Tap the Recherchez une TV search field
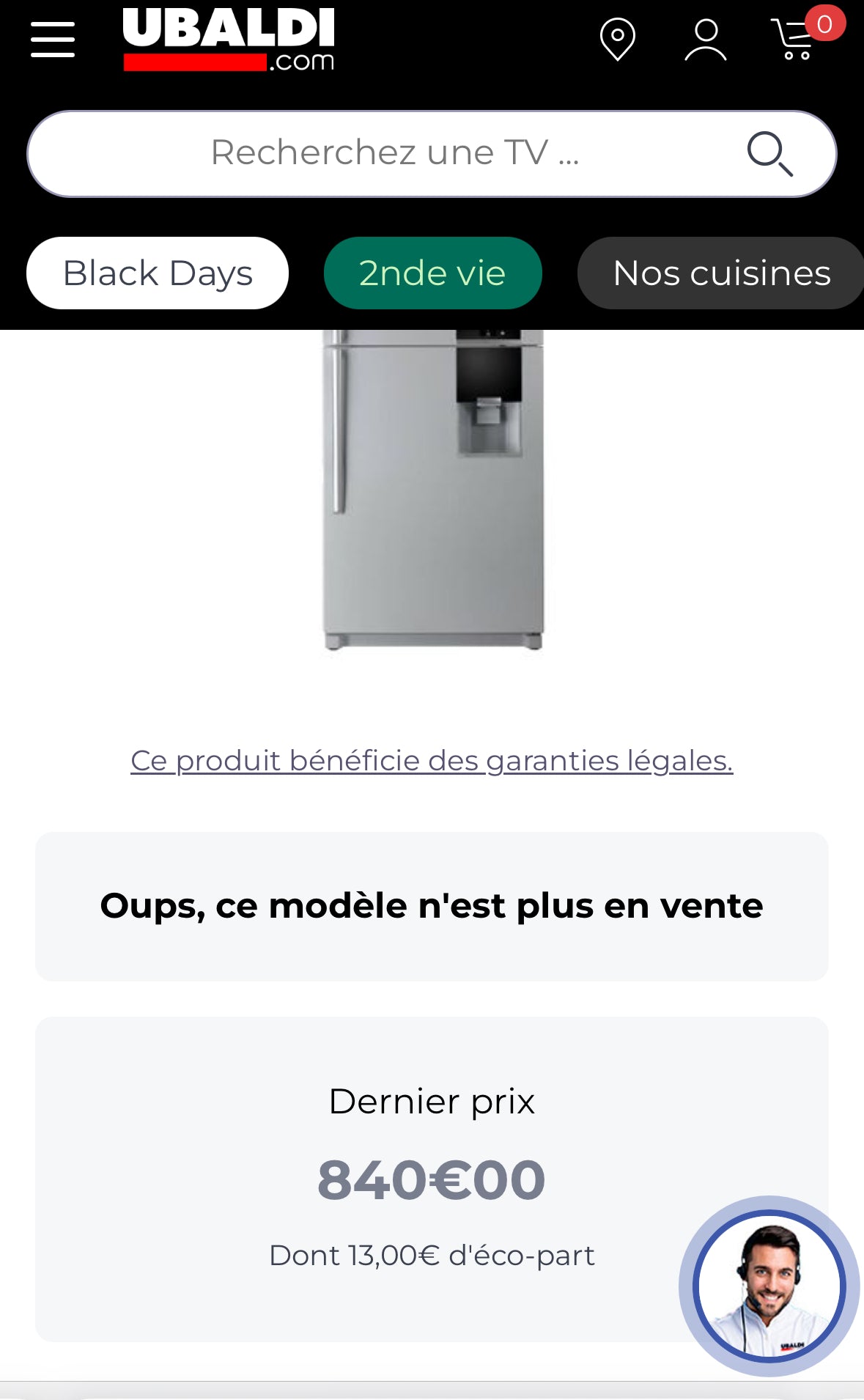 coord(394,153)
